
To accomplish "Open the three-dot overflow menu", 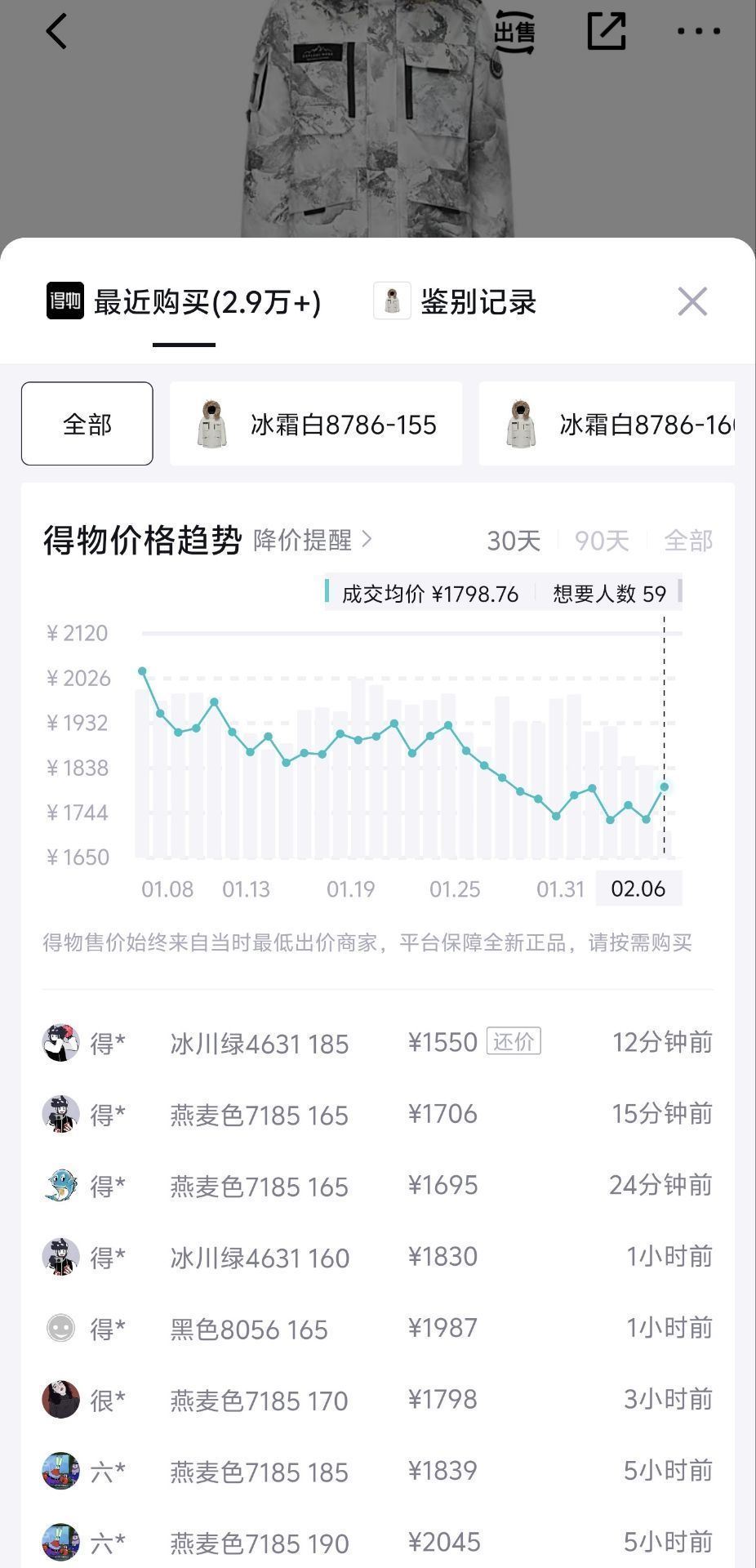I will (x=698, y=32).
